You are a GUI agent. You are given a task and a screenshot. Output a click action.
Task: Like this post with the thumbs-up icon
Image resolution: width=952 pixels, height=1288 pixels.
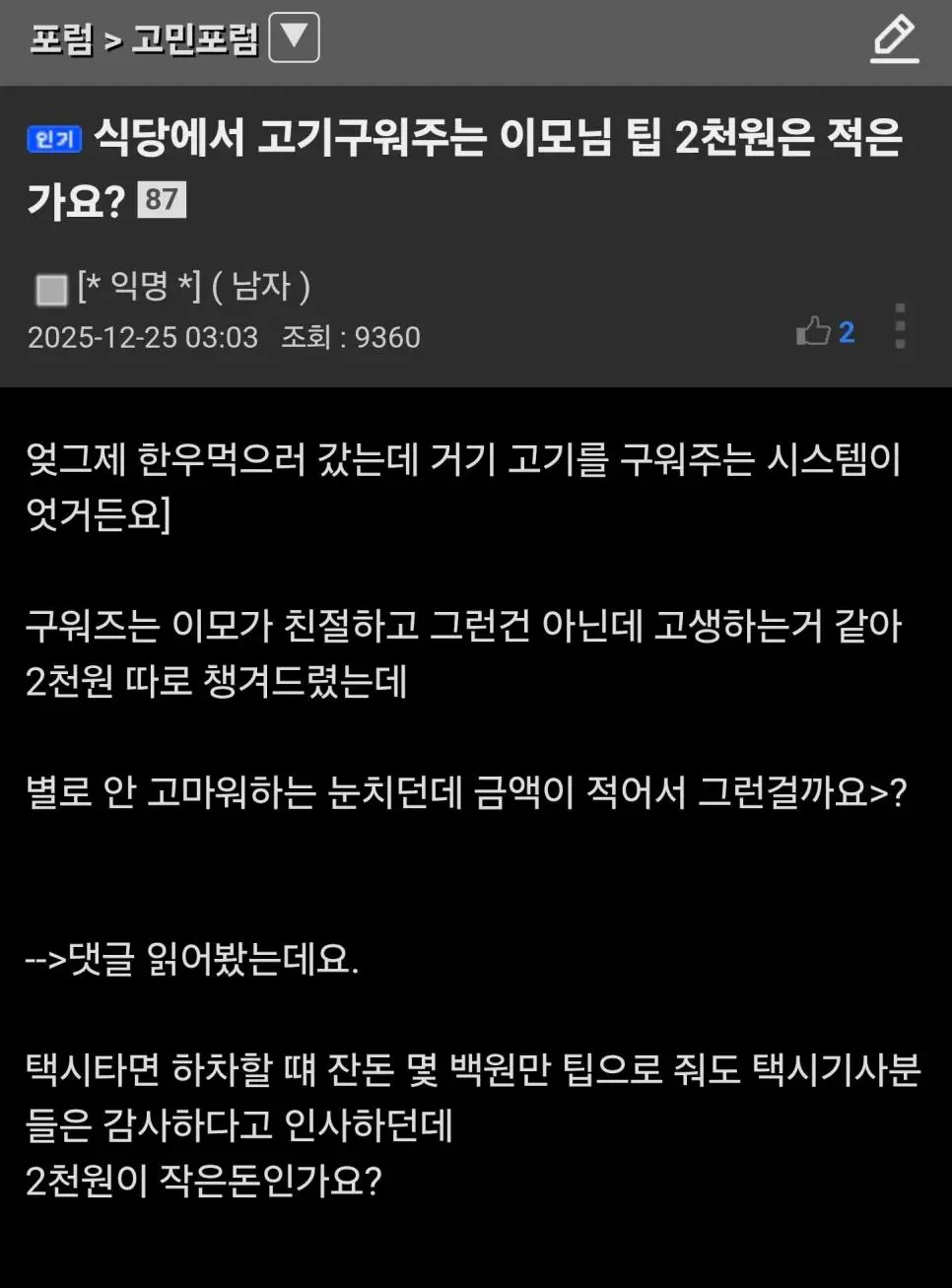[x=814, y=331]
